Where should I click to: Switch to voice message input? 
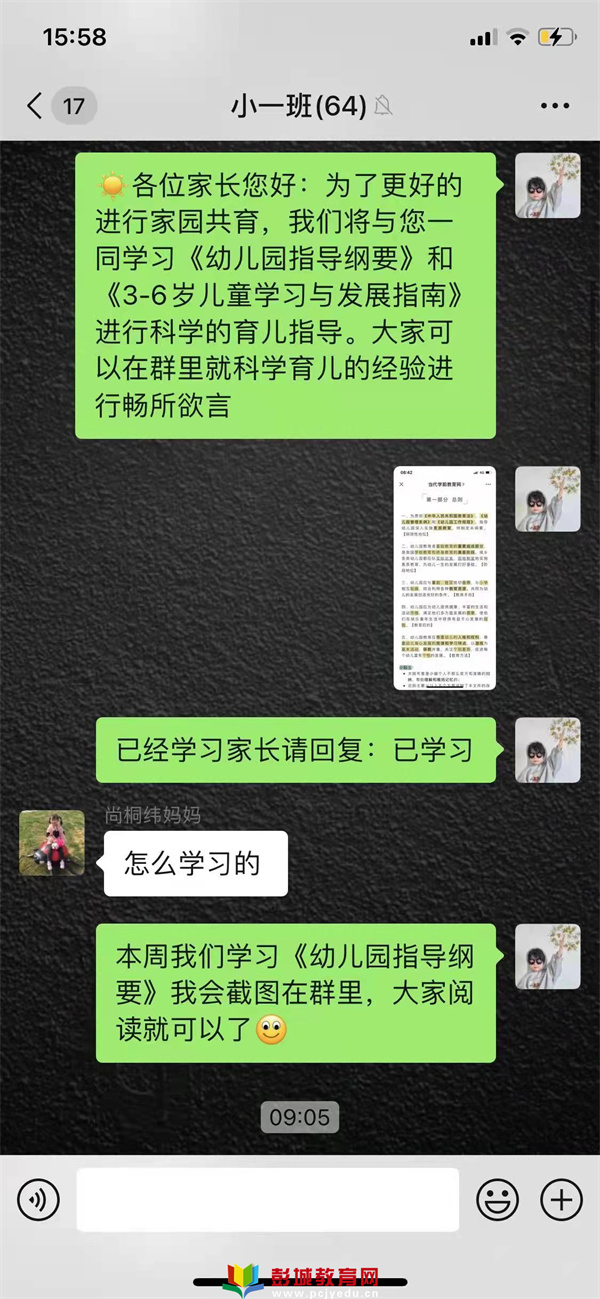(39, 1198)
